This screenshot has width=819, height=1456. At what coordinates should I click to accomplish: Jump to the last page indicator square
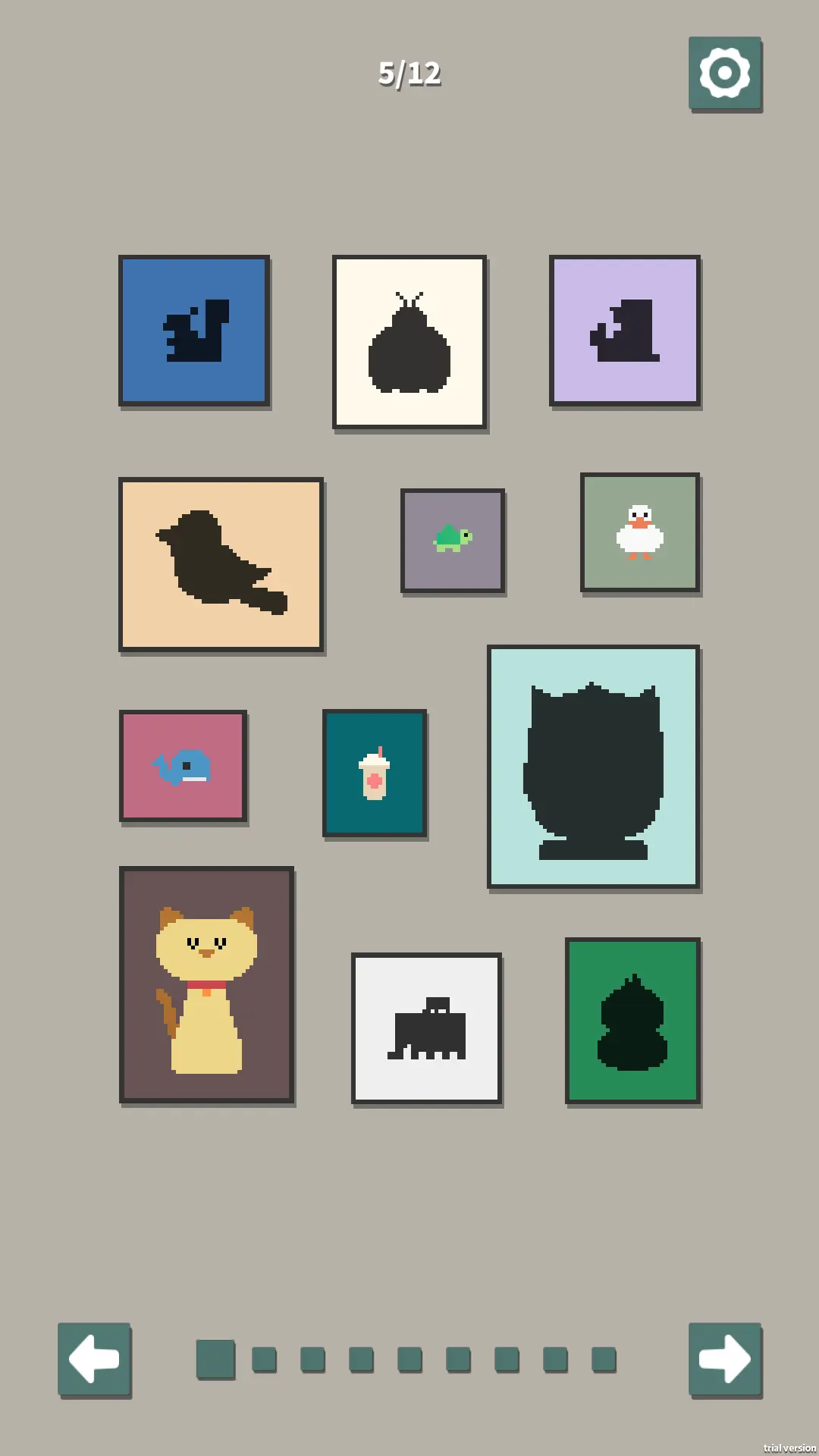(x=604, y=1359)
